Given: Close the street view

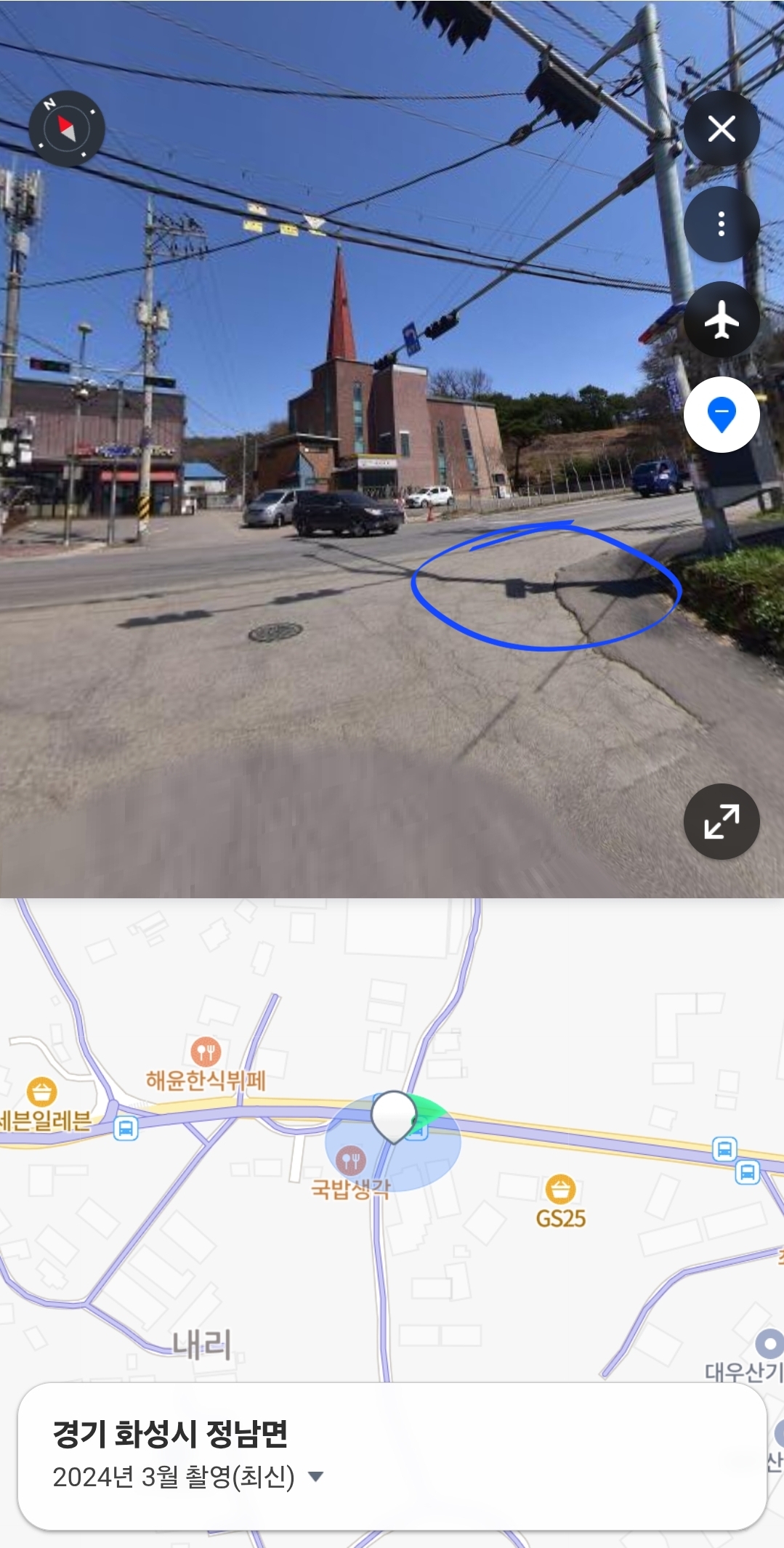Looking at the screenshot, I should (x=721, y=129).
